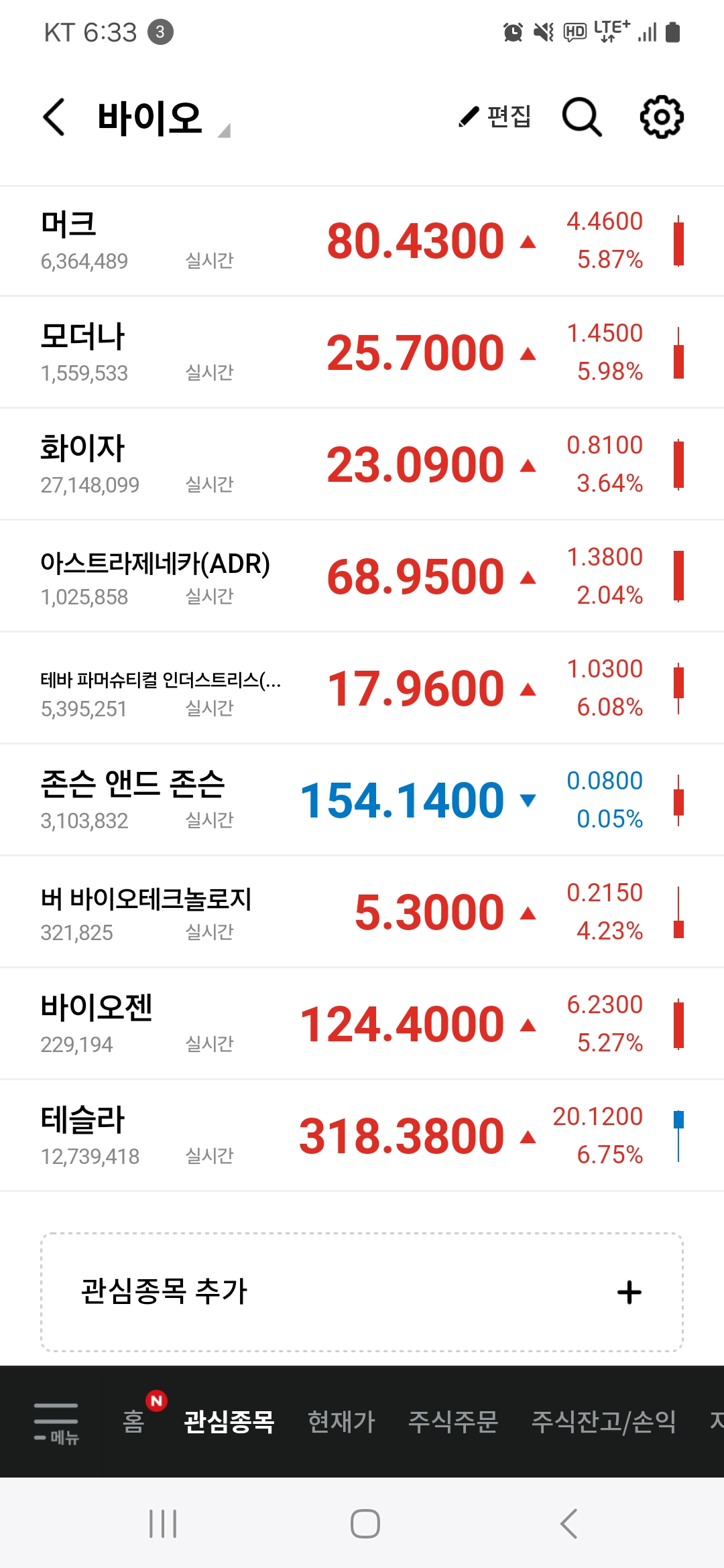This screenshot has width=724, height=1568.
Task: Open the 모더나 stock row
Action: pos(362,352)
